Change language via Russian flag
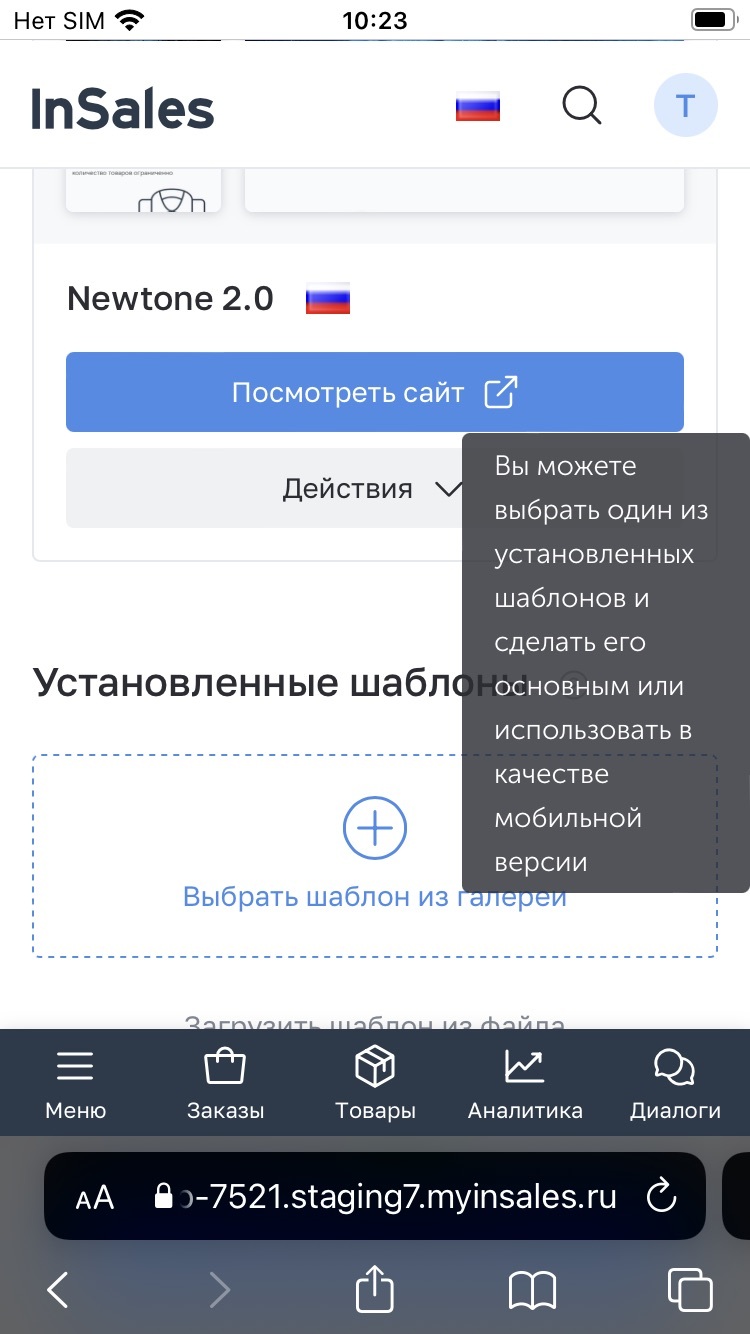This screenshot has height=1334, width=750. (478, 106)
